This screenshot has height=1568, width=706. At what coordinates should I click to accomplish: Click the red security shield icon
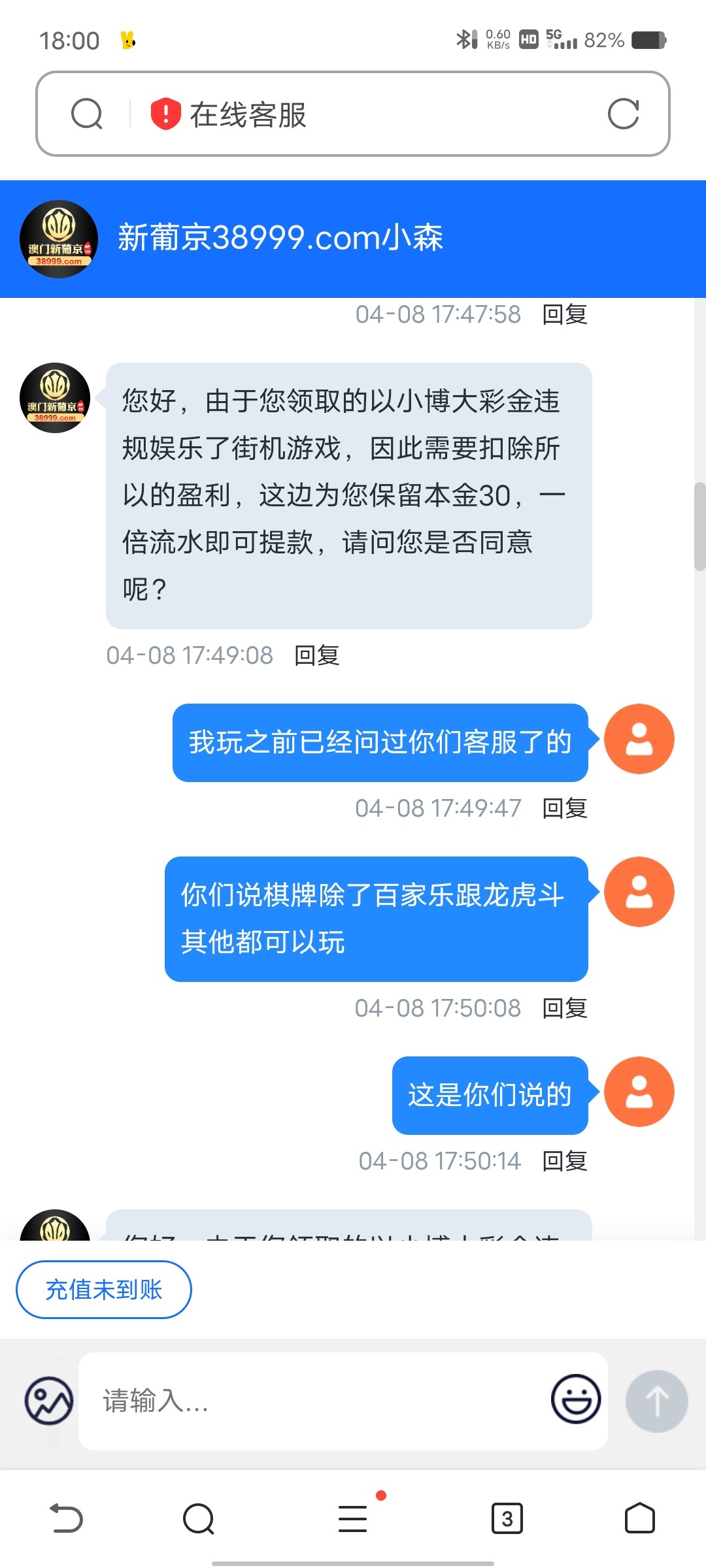165,112
